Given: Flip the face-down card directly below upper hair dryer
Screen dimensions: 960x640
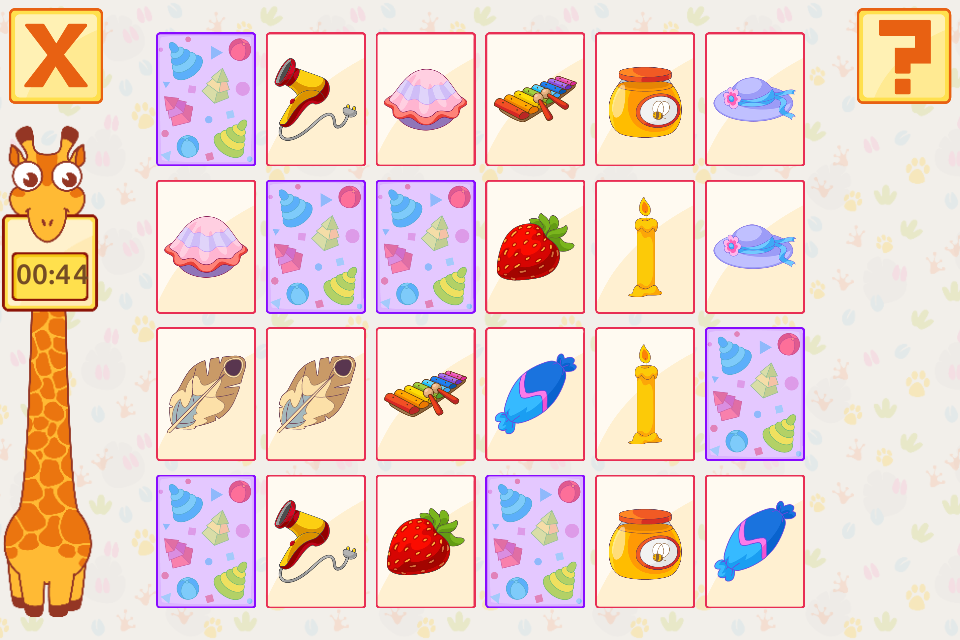Looking at the screenshot, I should (x=316, y=247).
